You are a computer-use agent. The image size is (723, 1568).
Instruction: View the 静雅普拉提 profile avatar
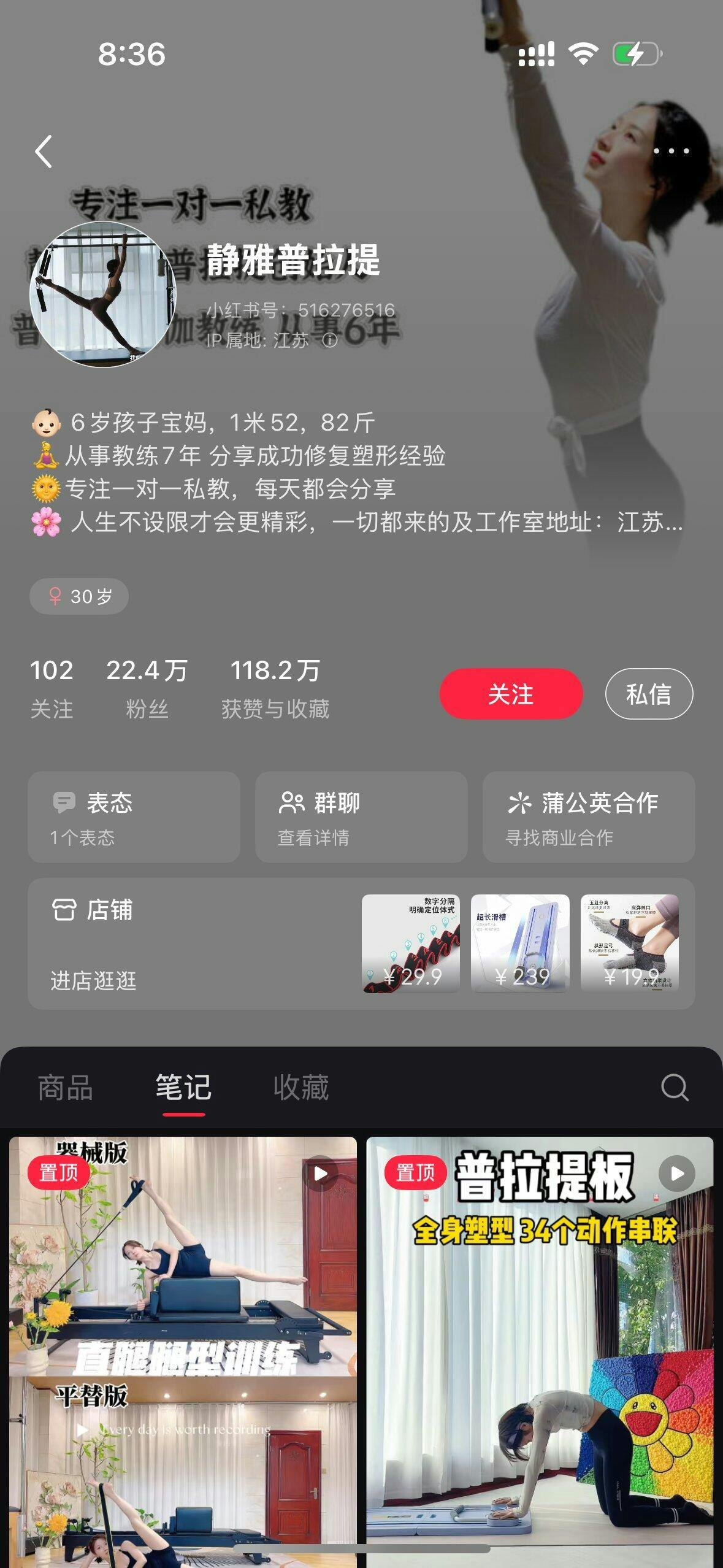[x=103, y=294]
